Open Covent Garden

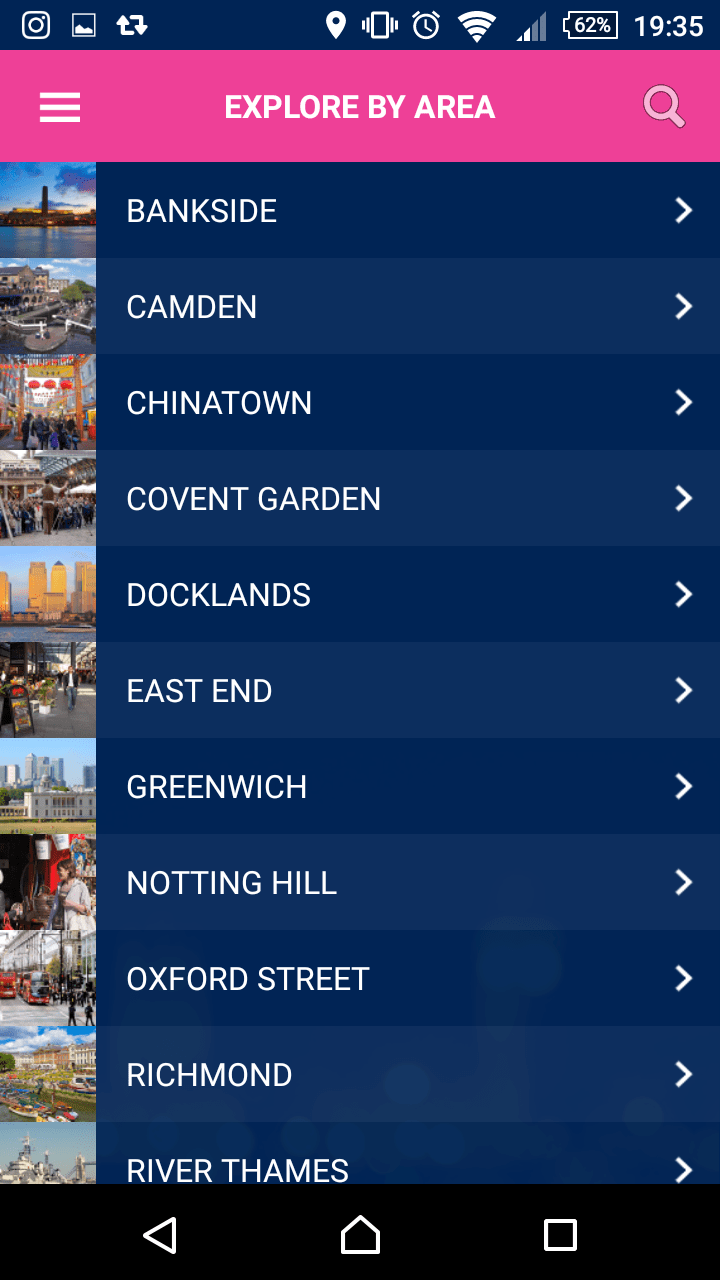360,499
